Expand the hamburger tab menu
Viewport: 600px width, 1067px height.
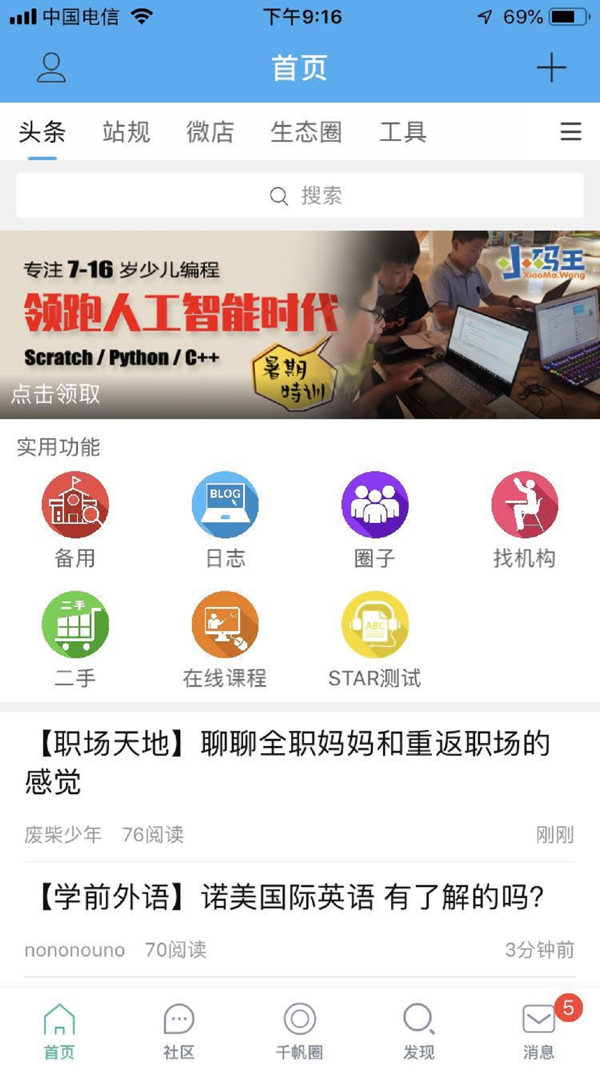click(x=570, y=132)
